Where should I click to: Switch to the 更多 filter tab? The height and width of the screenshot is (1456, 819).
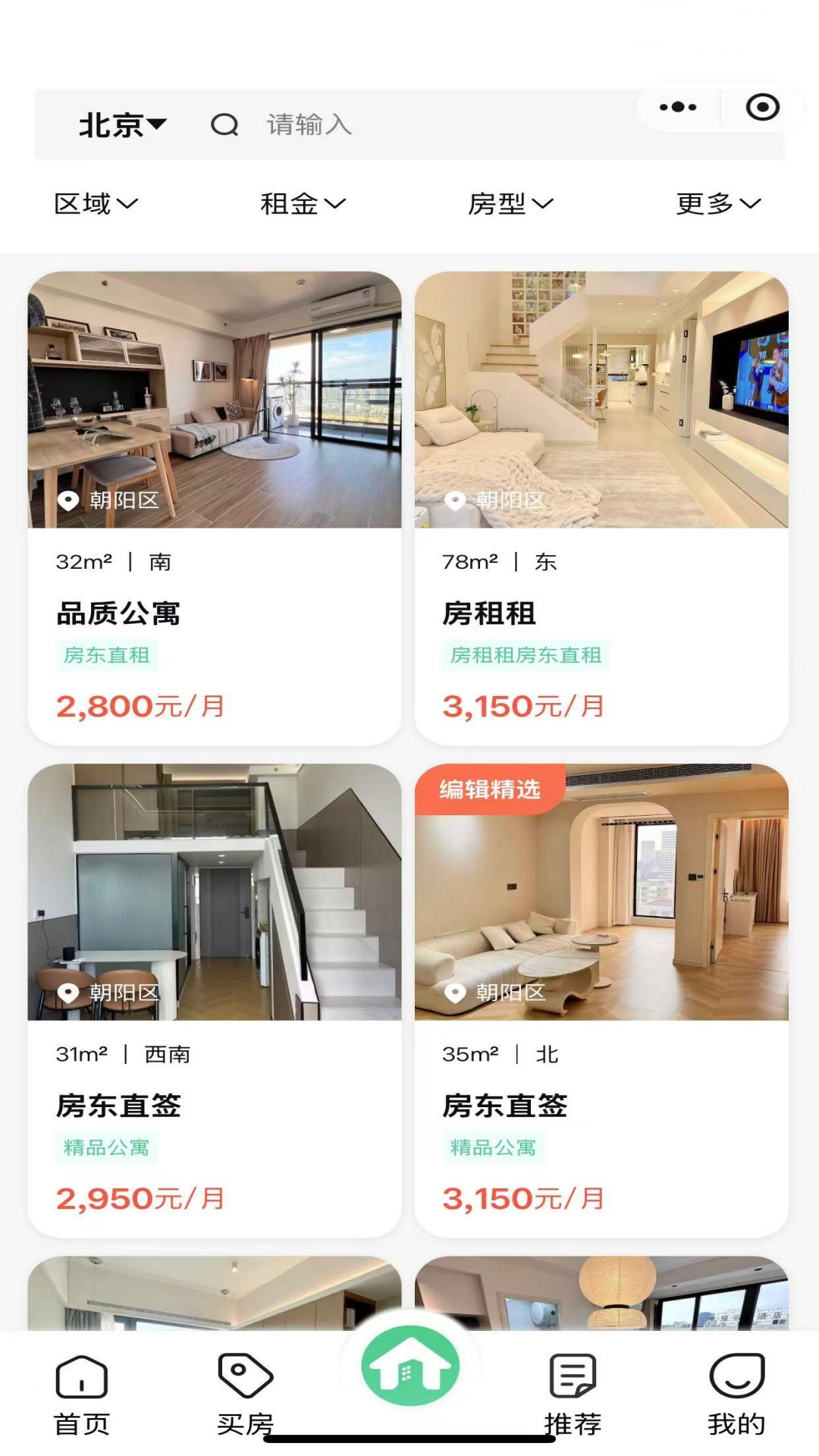(717, 202)
